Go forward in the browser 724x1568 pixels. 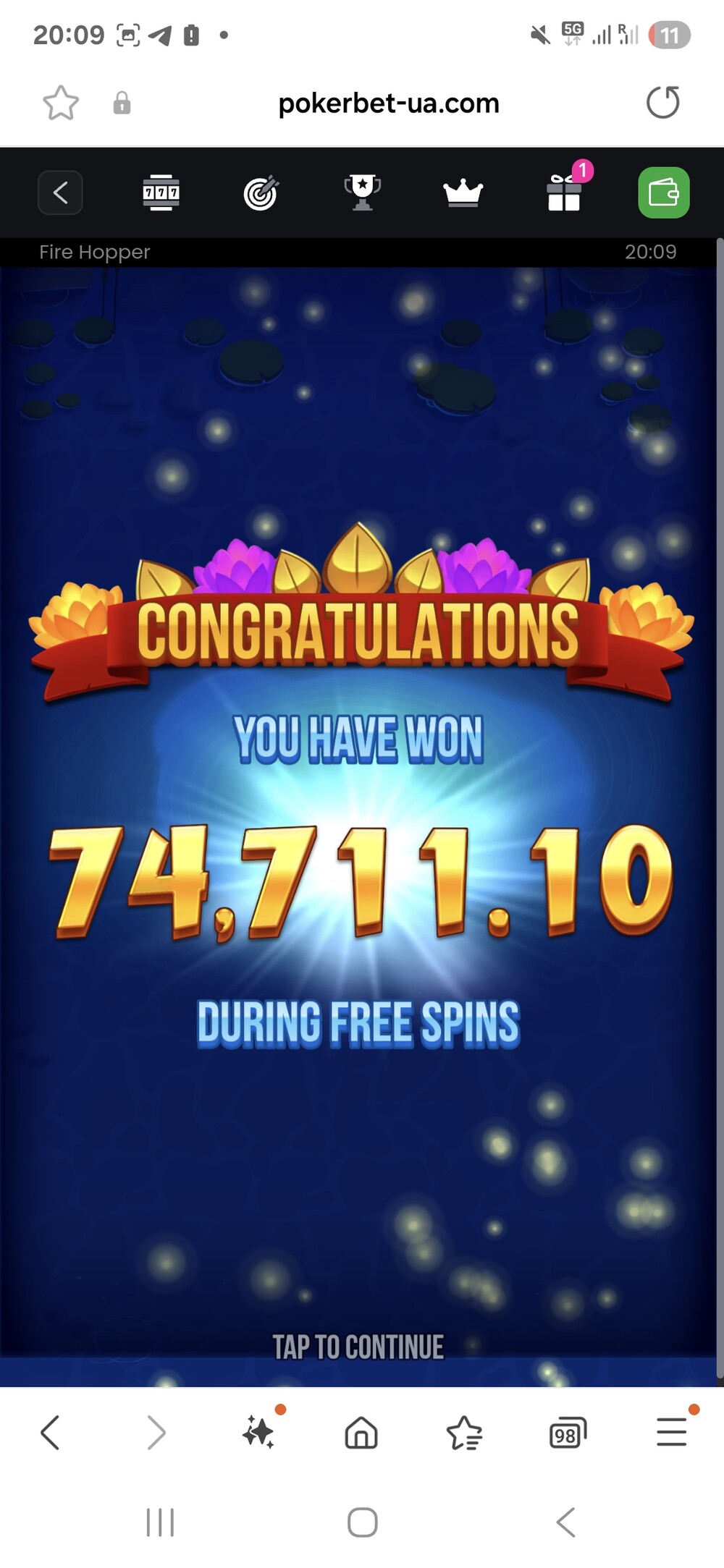point(156,1433)
